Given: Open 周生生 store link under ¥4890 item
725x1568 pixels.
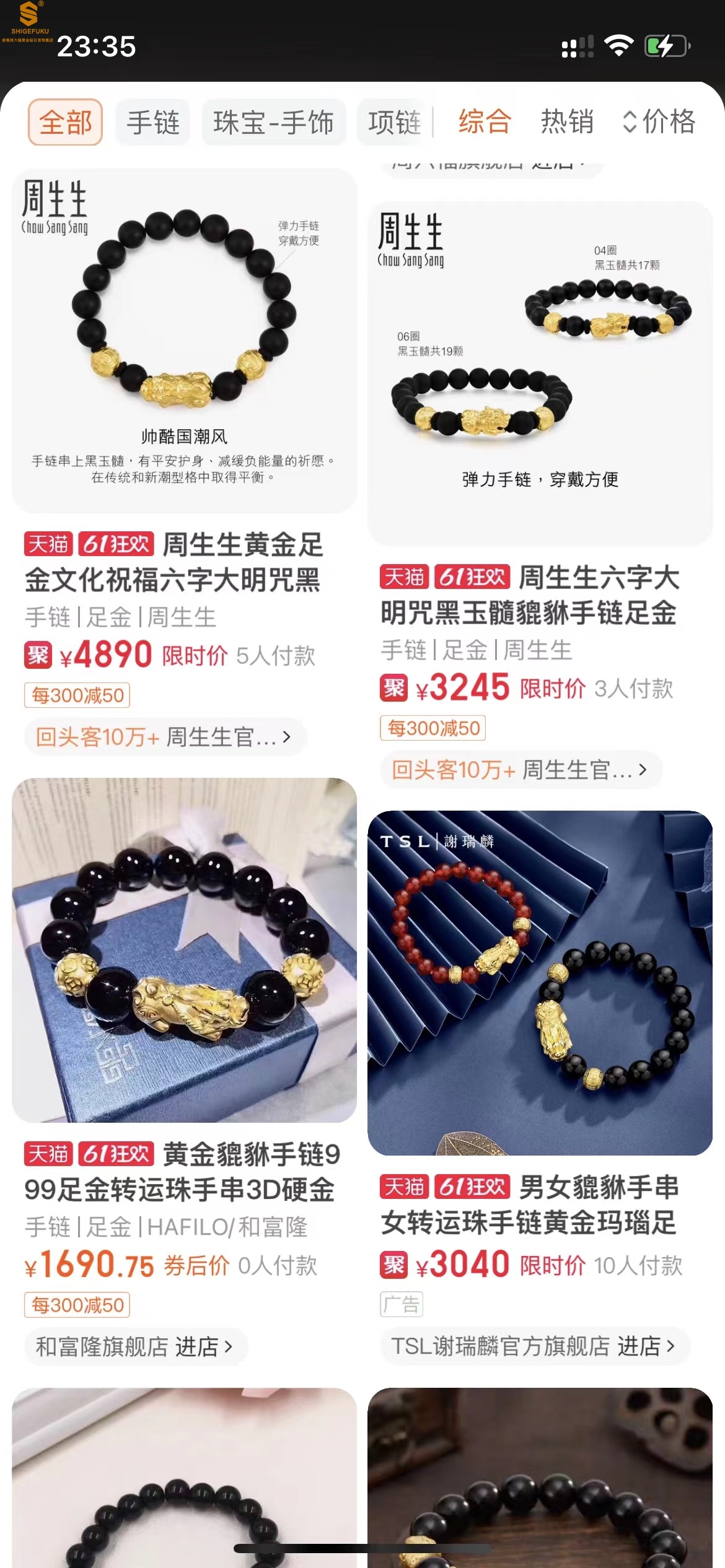Looking at the screenshot, I should 164,737.
